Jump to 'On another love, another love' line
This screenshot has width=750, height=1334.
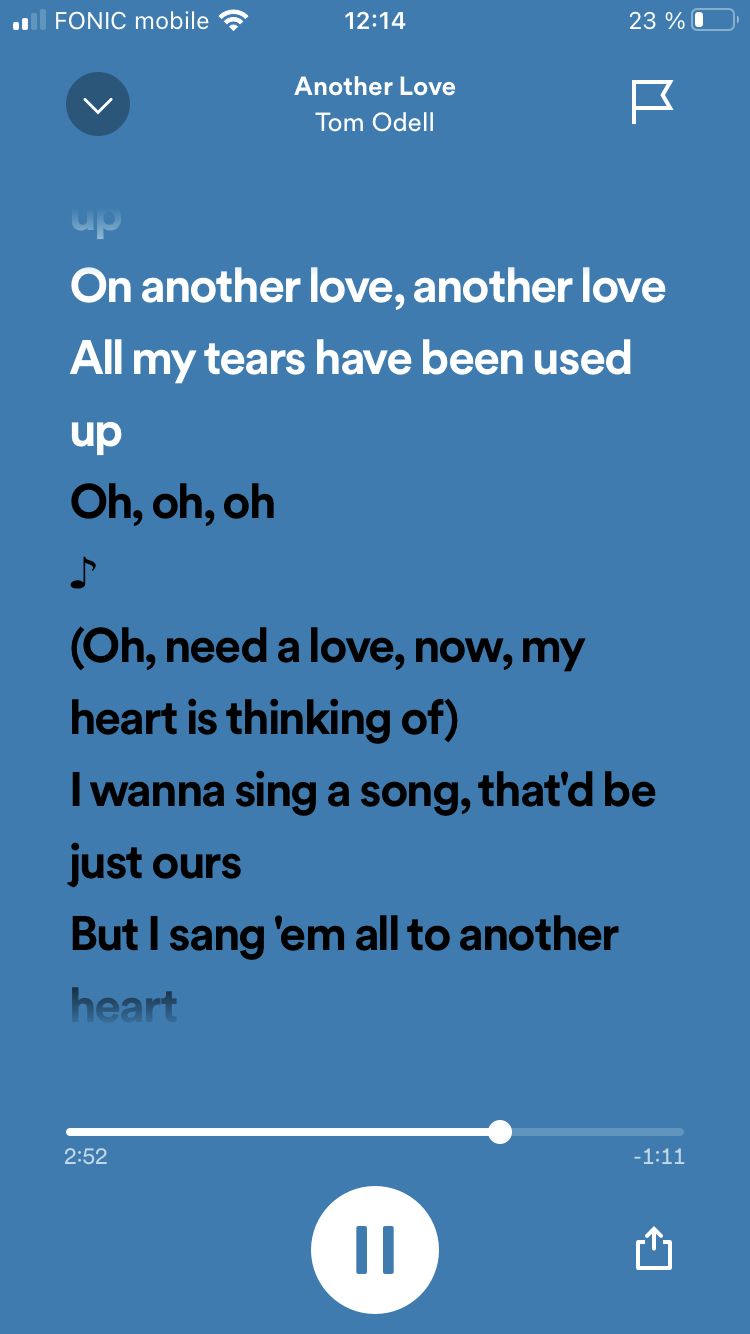tap(368, 288)
